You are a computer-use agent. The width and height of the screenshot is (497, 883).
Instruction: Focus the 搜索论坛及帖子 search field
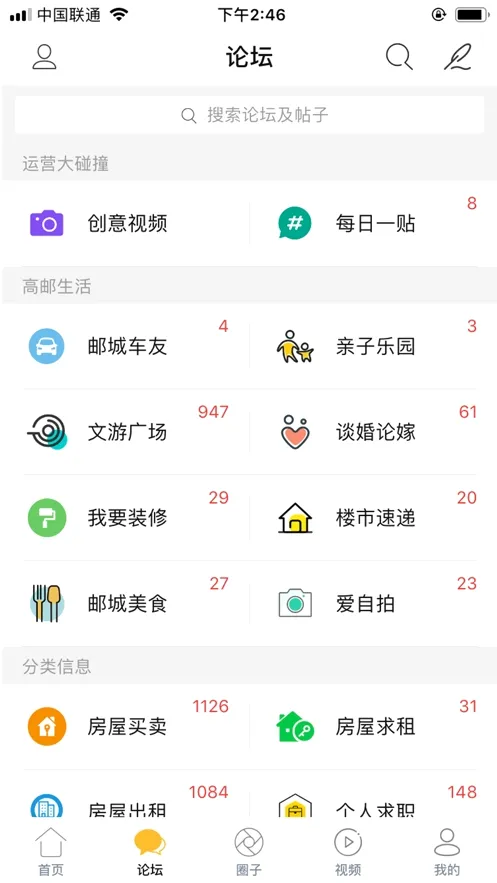(x=249, y=115)
